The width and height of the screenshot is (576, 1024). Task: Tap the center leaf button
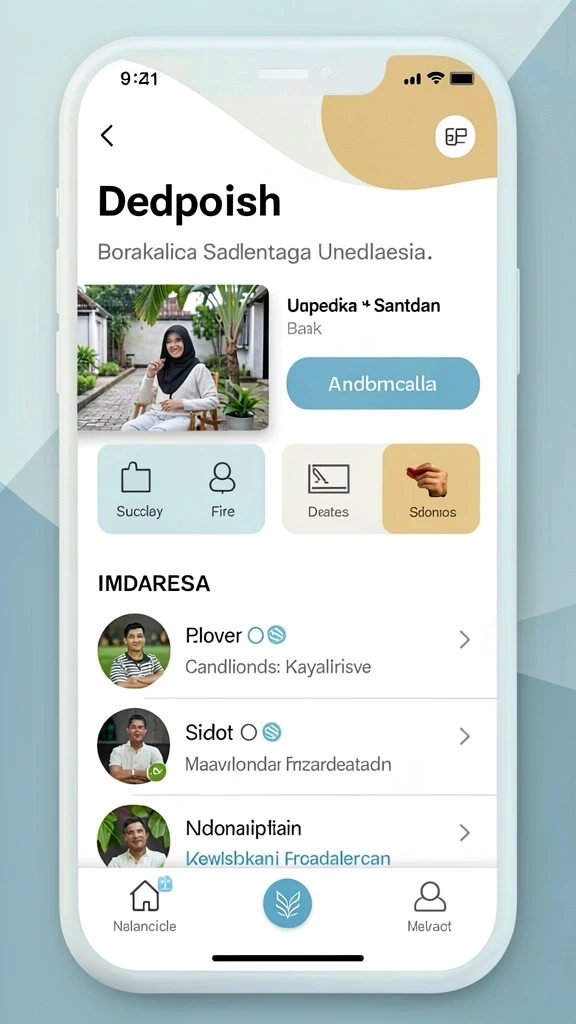[287, 903]
